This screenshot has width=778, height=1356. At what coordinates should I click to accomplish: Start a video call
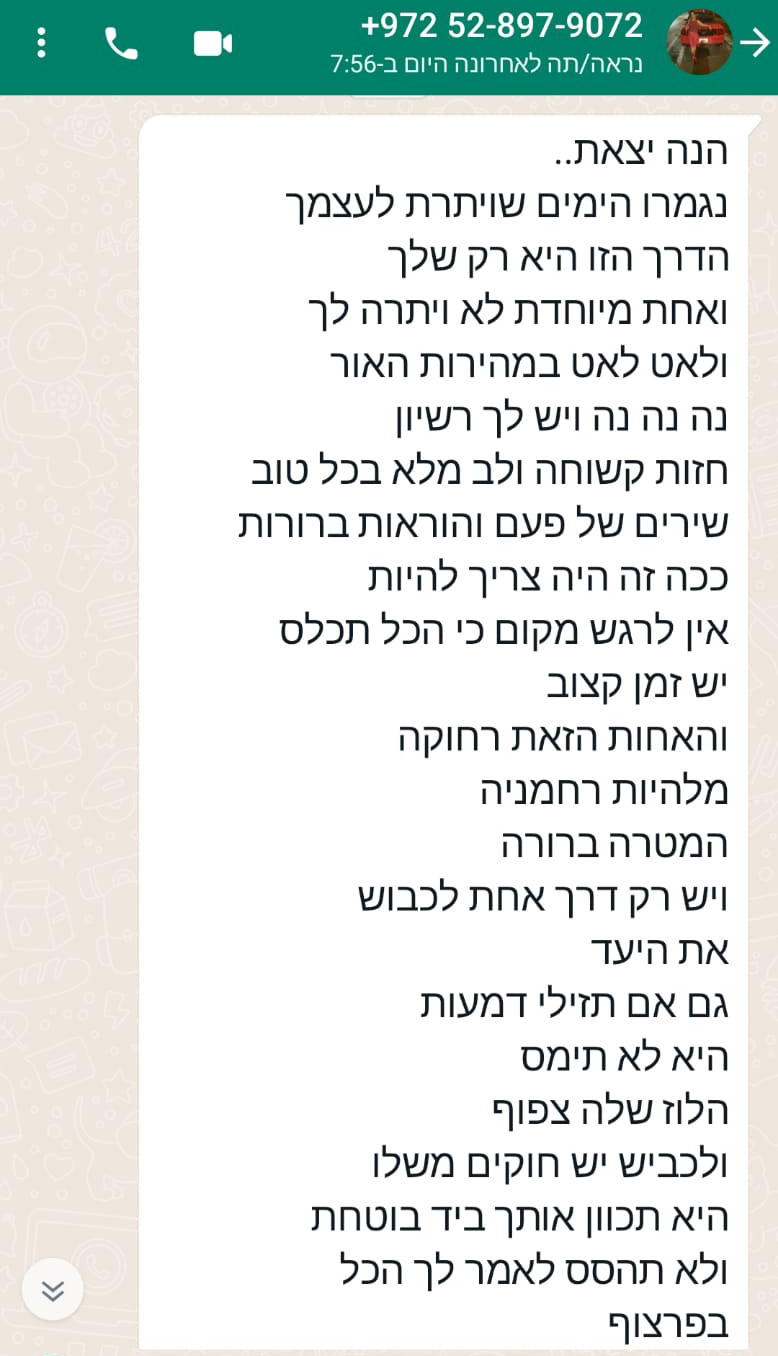pyautogui.click(x=212, y=43)
